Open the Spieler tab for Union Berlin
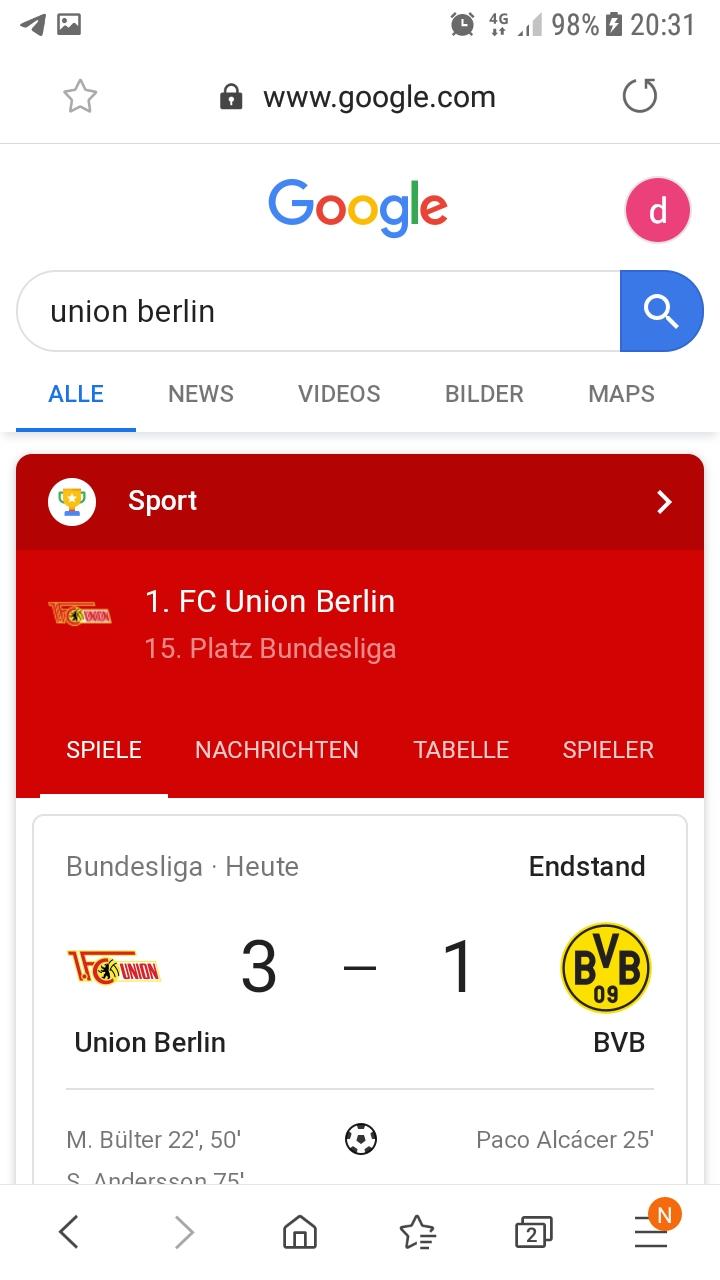 (608, 750)
